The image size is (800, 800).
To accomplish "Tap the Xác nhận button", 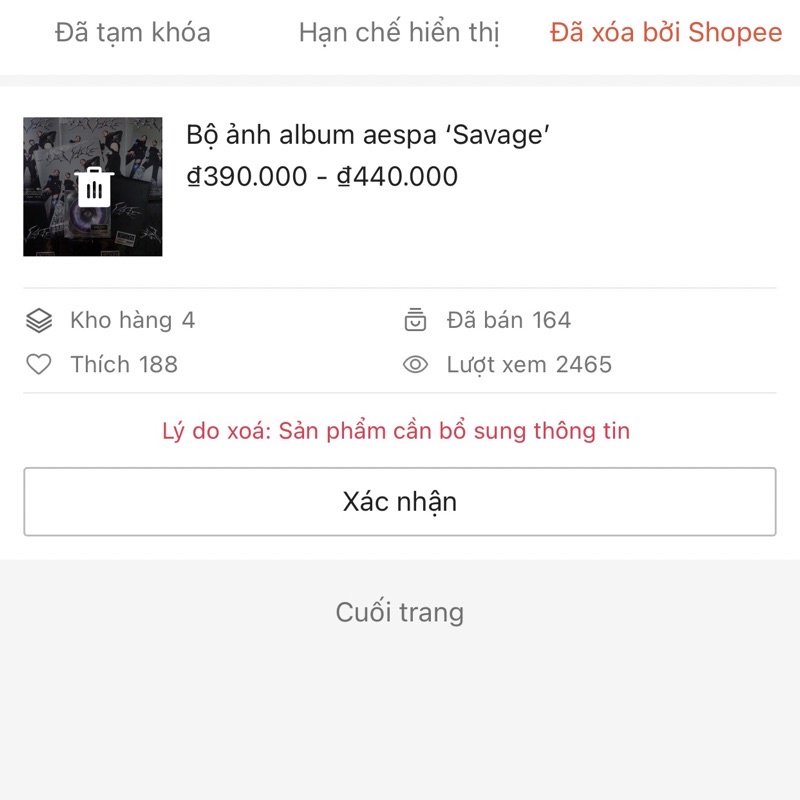I will point(400,501).
